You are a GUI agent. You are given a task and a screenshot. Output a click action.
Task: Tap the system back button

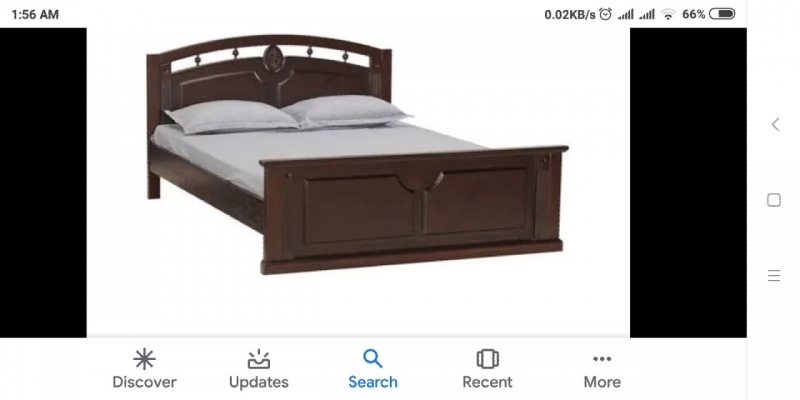click(774, 125)
